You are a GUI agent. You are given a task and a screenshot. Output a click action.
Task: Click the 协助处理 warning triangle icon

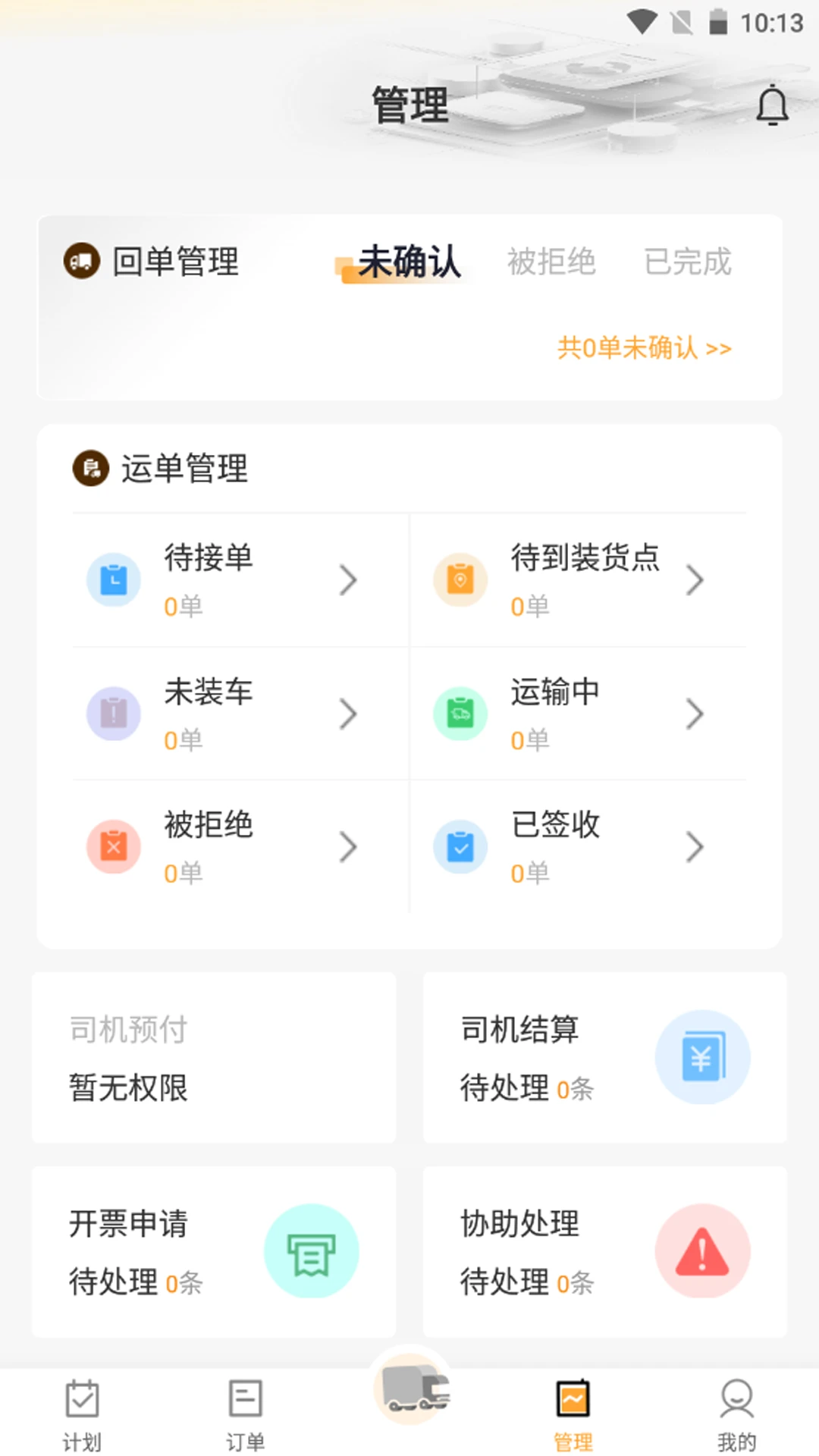click(x=702, y=1251)
